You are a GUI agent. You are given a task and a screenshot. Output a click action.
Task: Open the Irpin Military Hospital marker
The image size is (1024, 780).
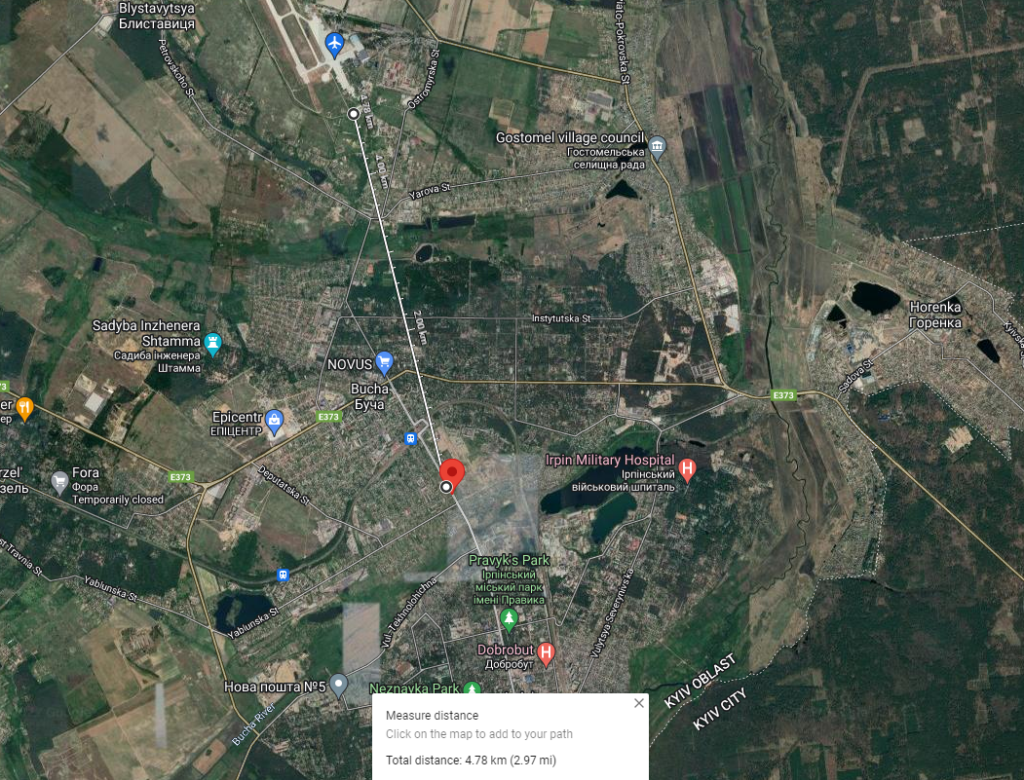point(687,467)
